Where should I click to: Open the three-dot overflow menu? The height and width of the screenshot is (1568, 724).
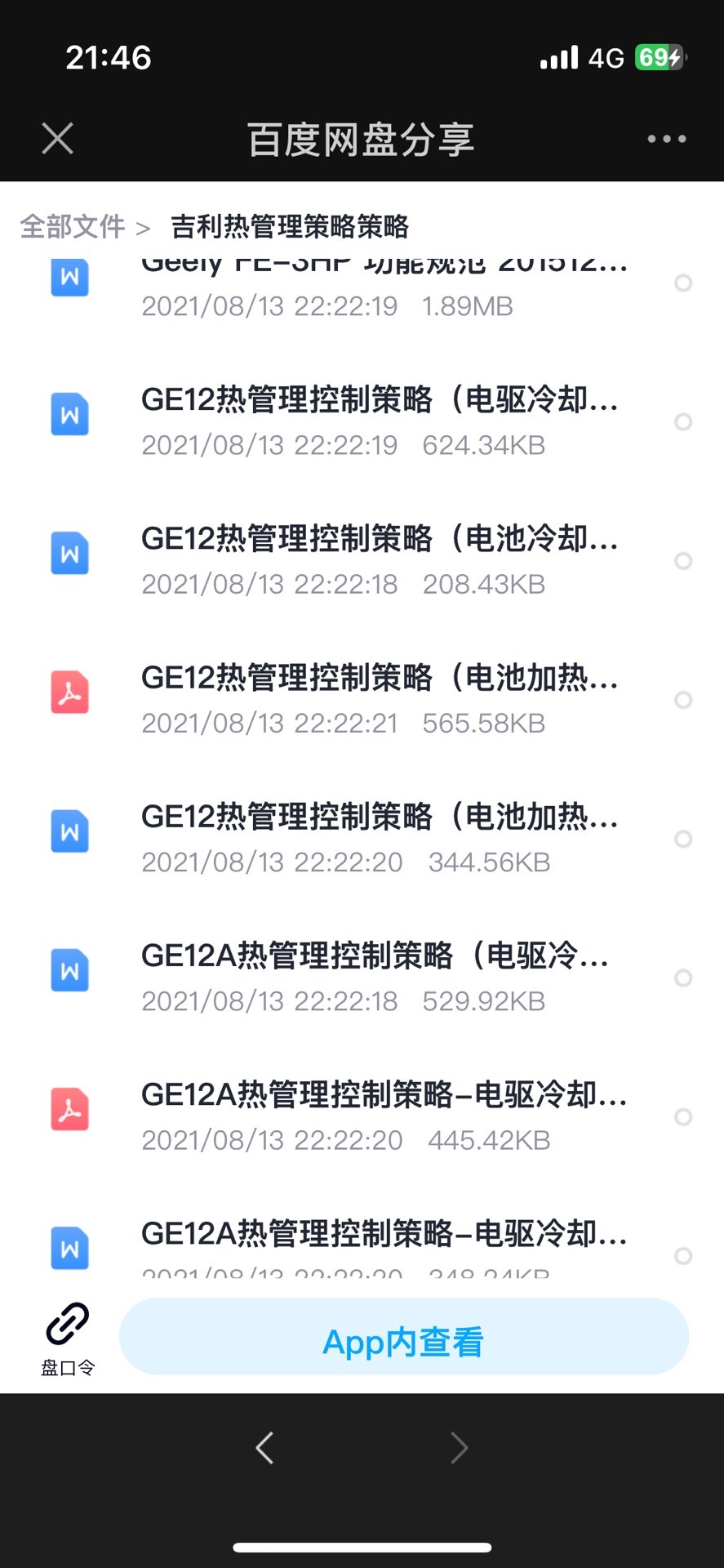tap(666, 139)
